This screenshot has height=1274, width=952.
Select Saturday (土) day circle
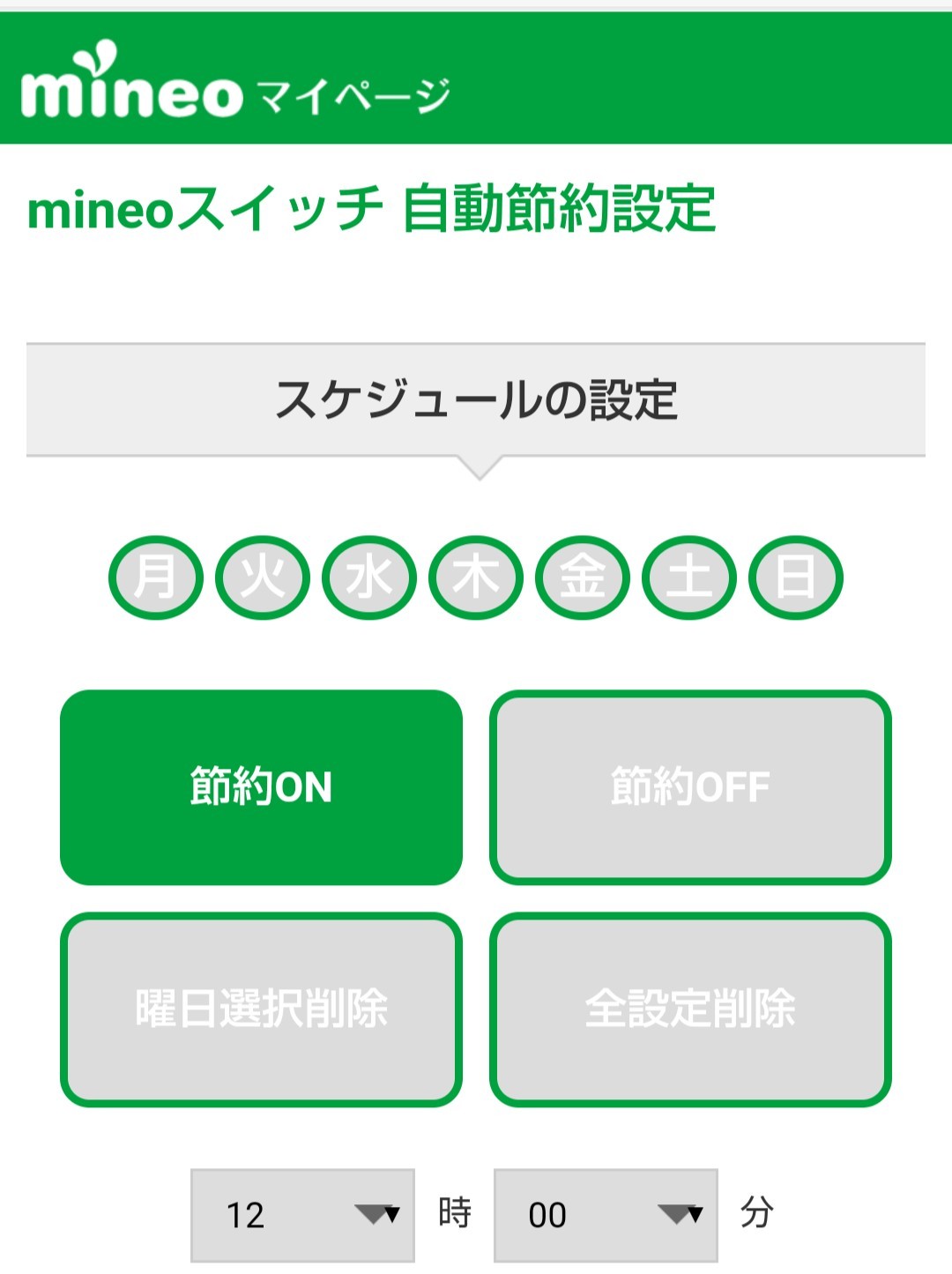(689, 577)
